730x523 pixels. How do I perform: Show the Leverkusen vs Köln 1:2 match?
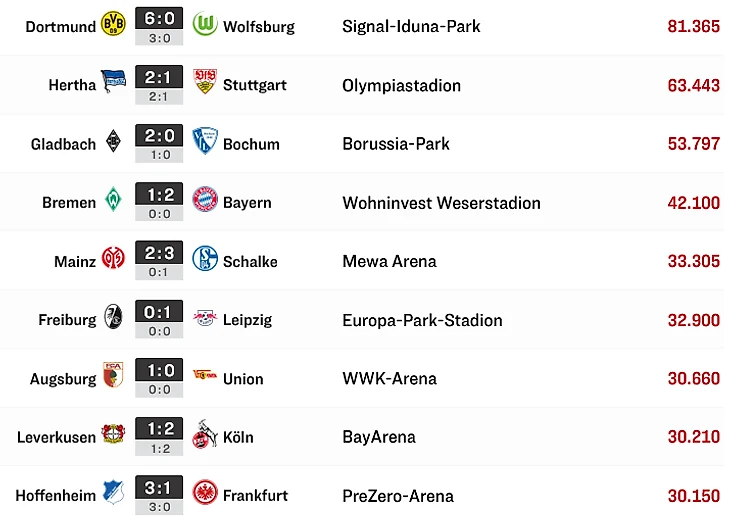click(x=159, y=431)
